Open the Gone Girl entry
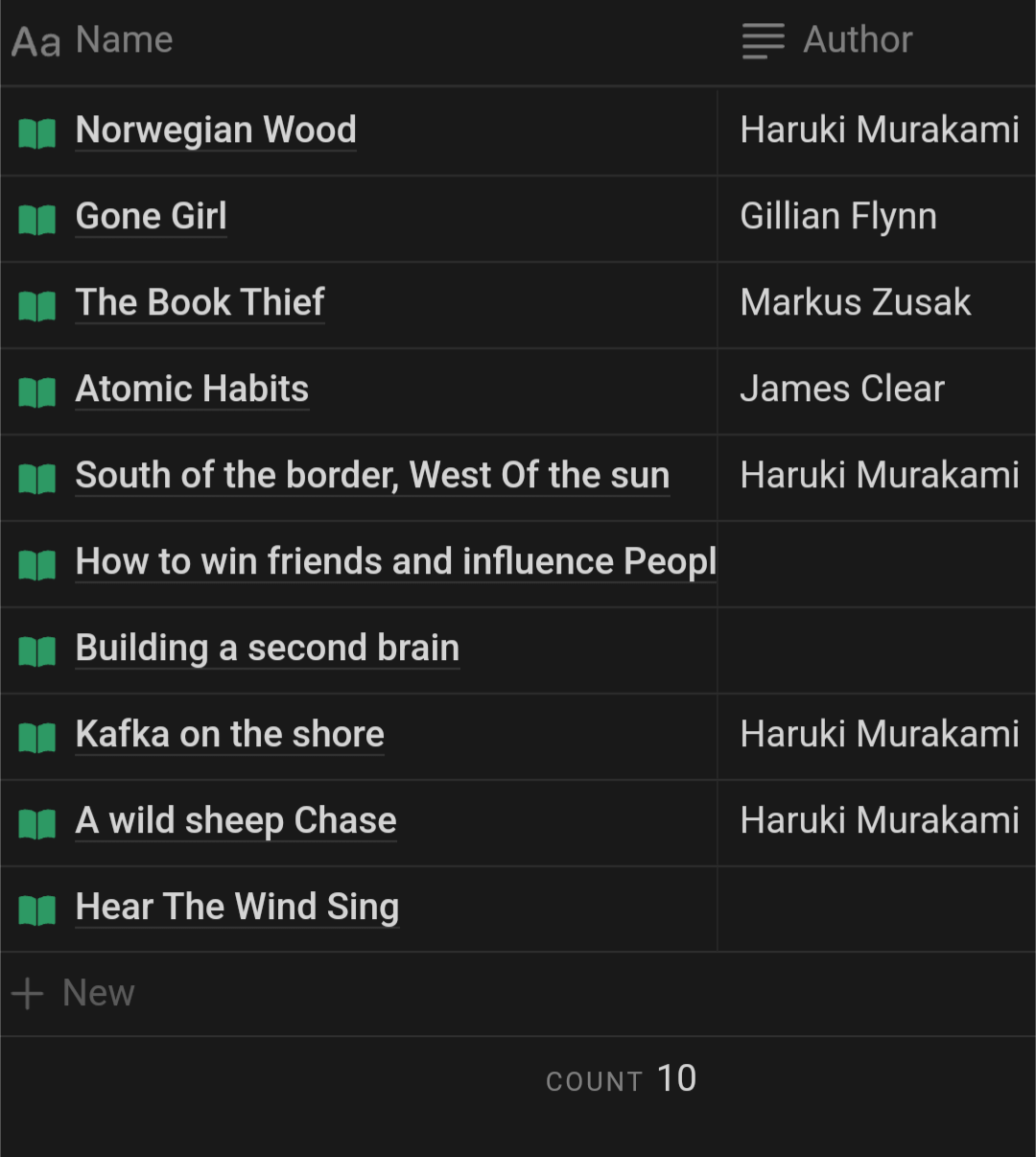Screen dimensions: 1036x1157 click(x=152, y=217)
